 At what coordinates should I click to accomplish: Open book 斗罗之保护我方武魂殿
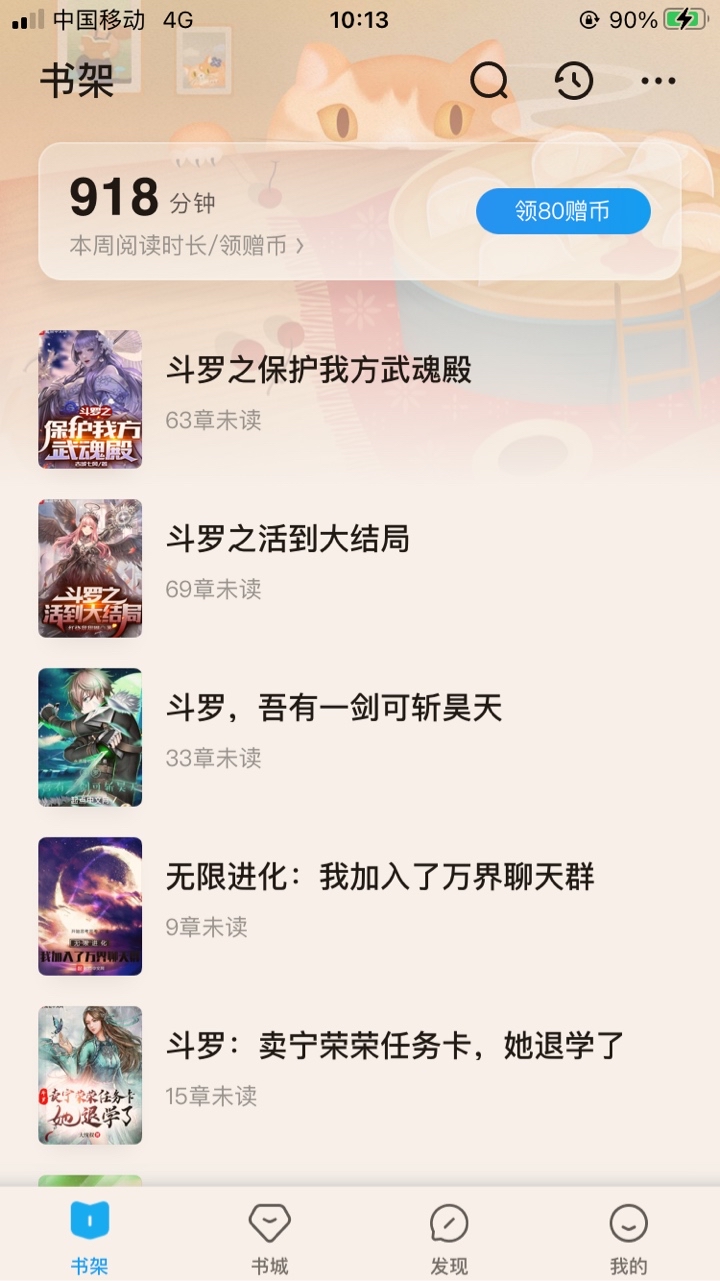pyautogui.click(x=318, y=371)
